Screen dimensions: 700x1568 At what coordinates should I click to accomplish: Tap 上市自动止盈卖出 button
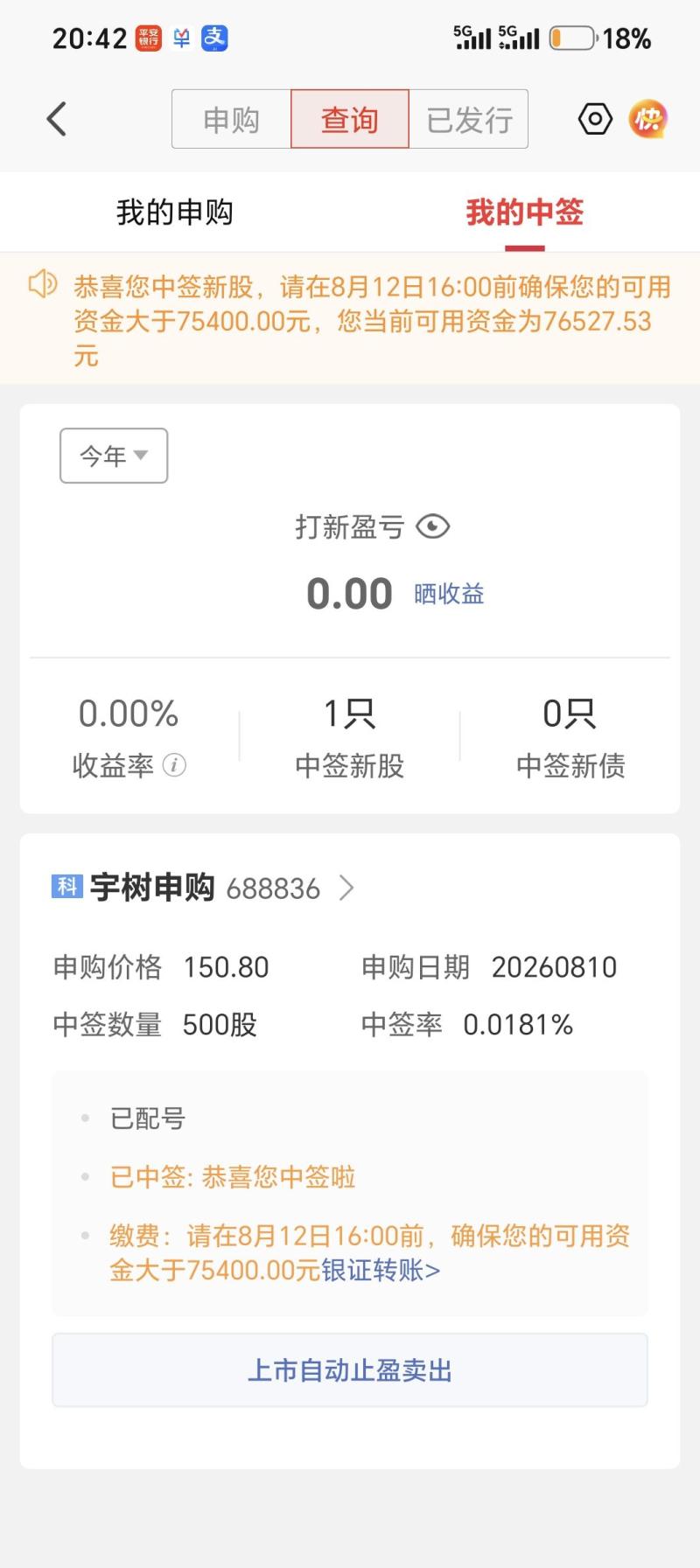tap(350, 1370)
